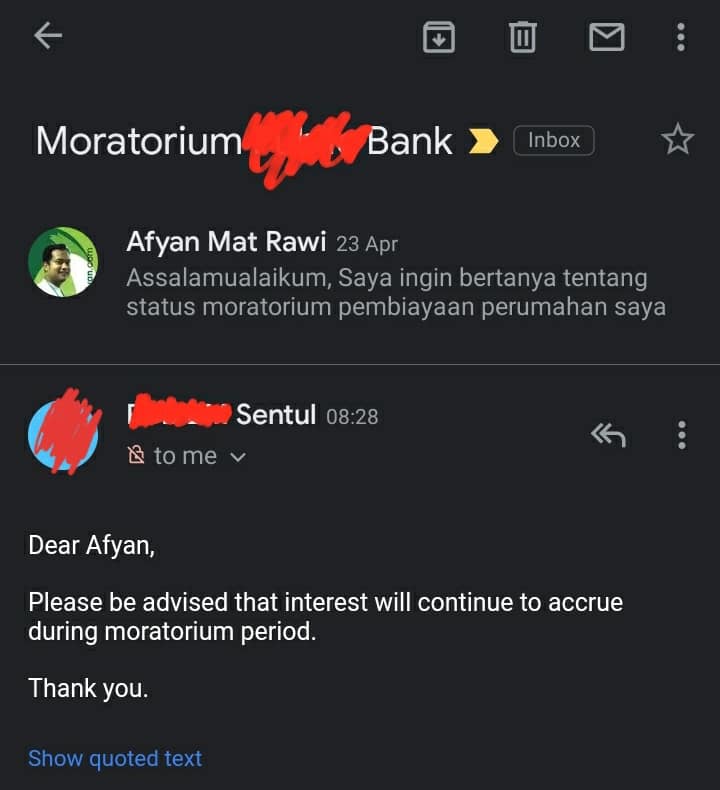720x790 pixels.
Task: Delete this email thread
Action: click(522, 38)
